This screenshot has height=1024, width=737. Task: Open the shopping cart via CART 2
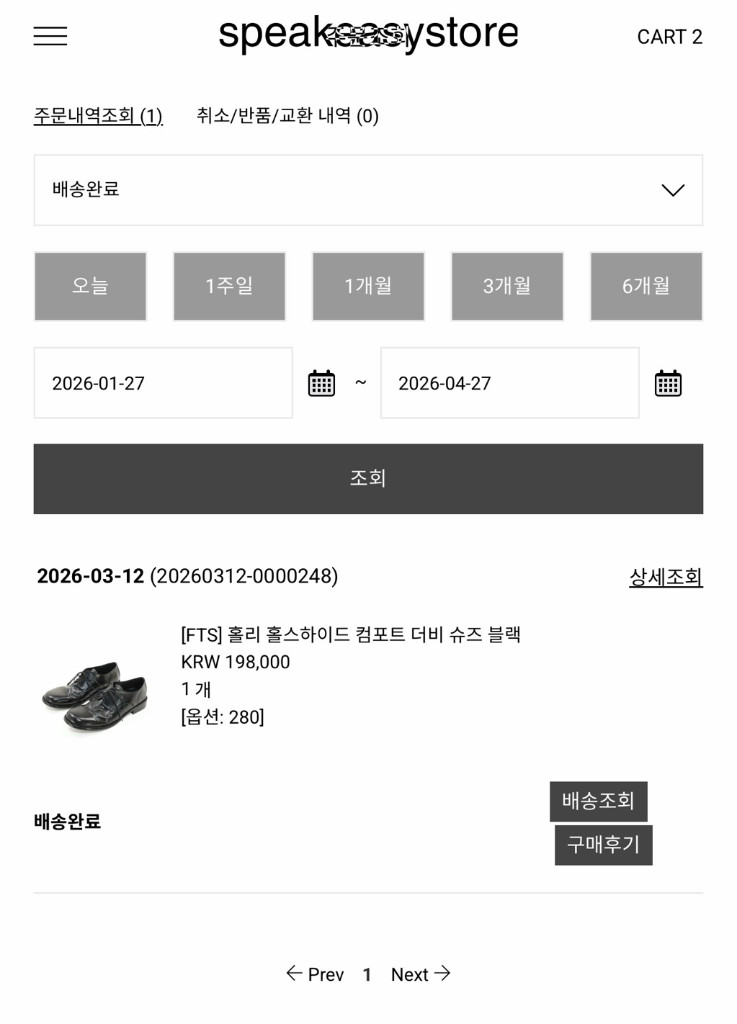click(x=669, y=37)
